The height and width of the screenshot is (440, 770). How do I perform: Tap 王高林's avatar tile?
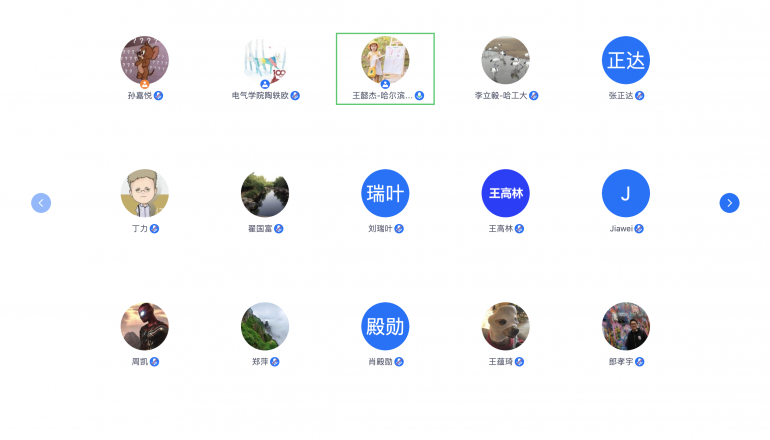(505, 194)
